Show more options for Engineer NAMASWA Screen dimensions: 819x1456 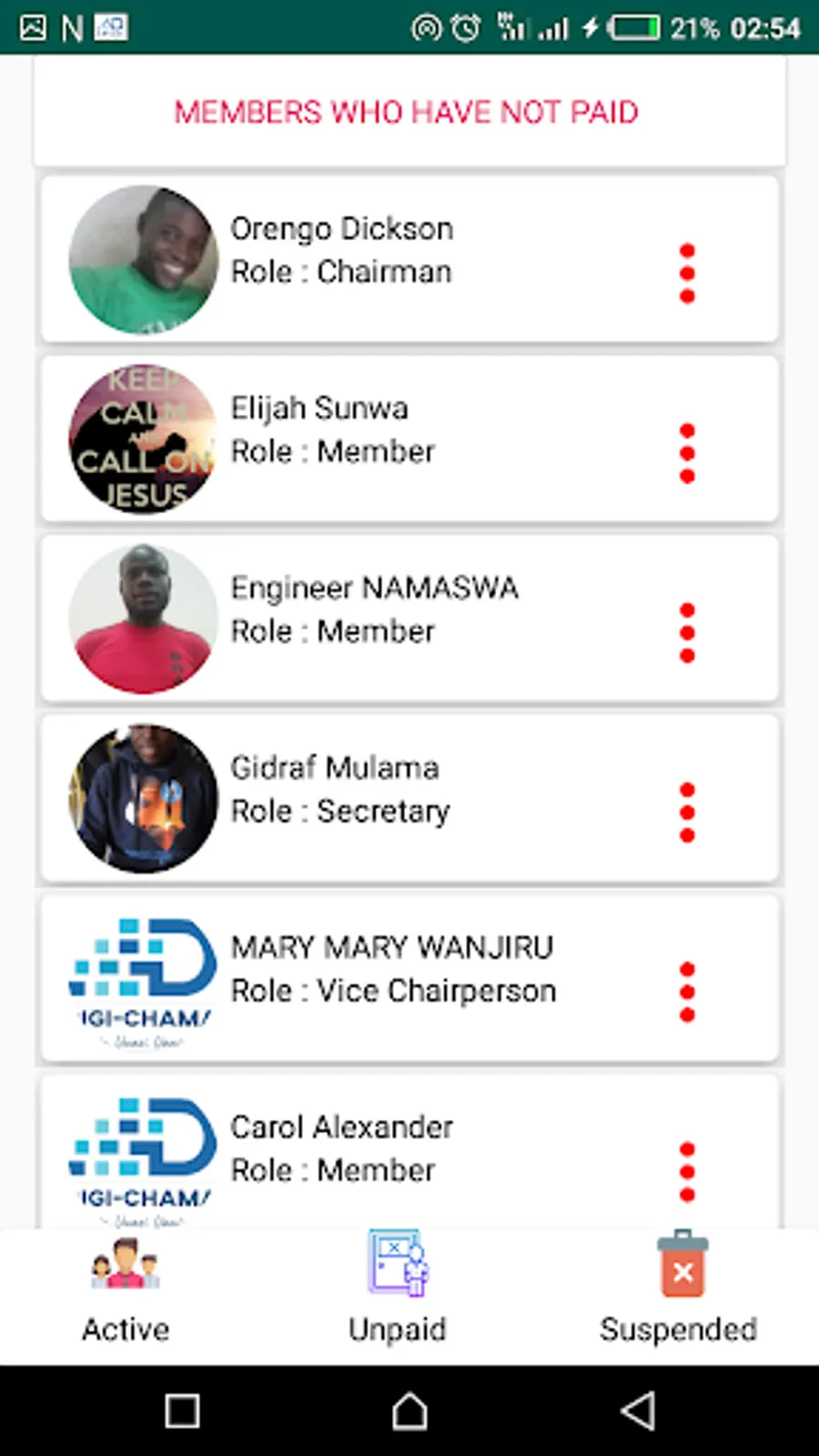tap(687, 632)
